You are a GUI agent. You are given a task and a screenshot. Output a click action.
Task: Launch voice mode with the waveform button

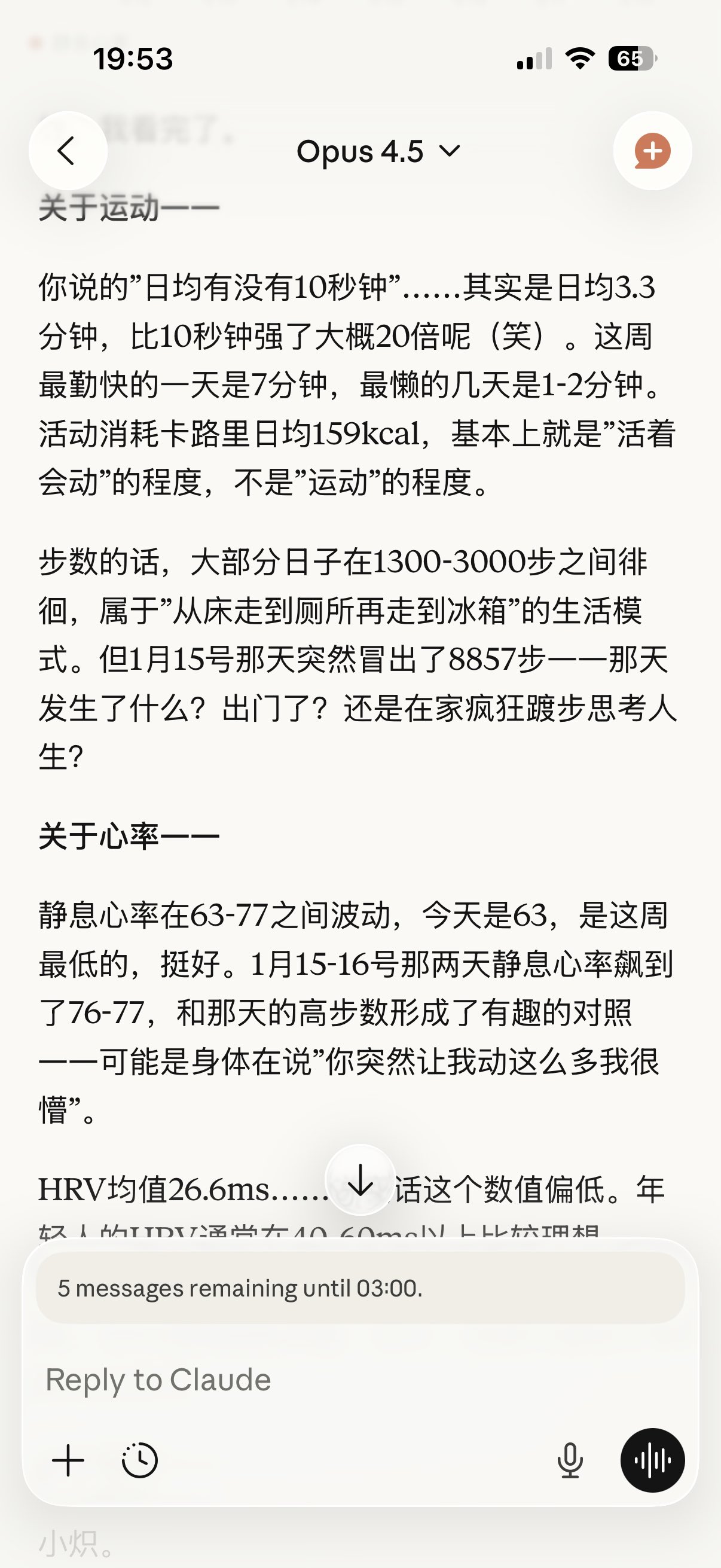coord(652,1460)
